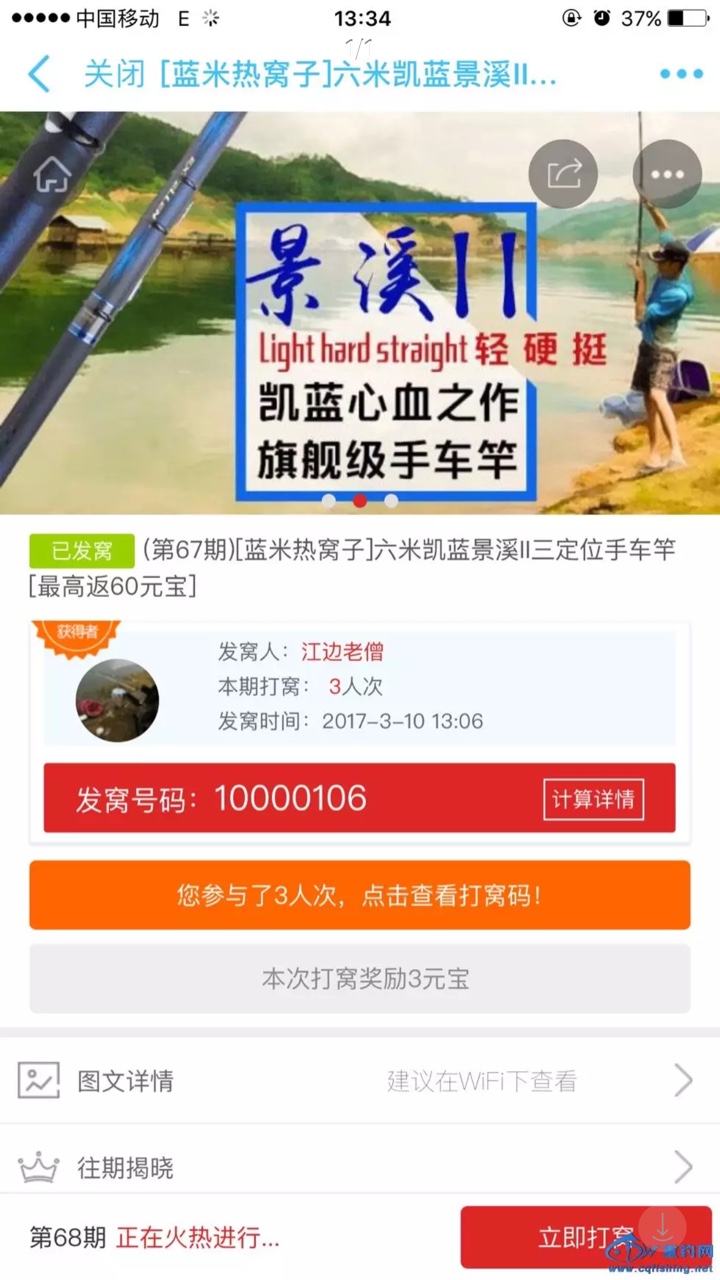Open 往期揭晓 past results row

pyautogui.click(x=360, y=1167)
